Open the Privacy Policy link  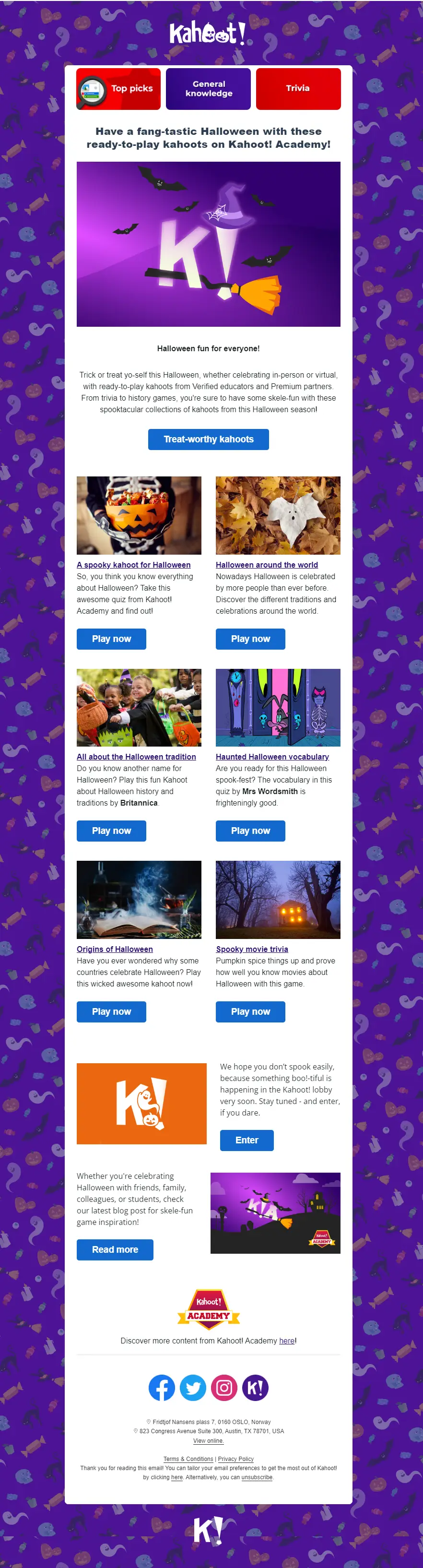point(235,1459)
